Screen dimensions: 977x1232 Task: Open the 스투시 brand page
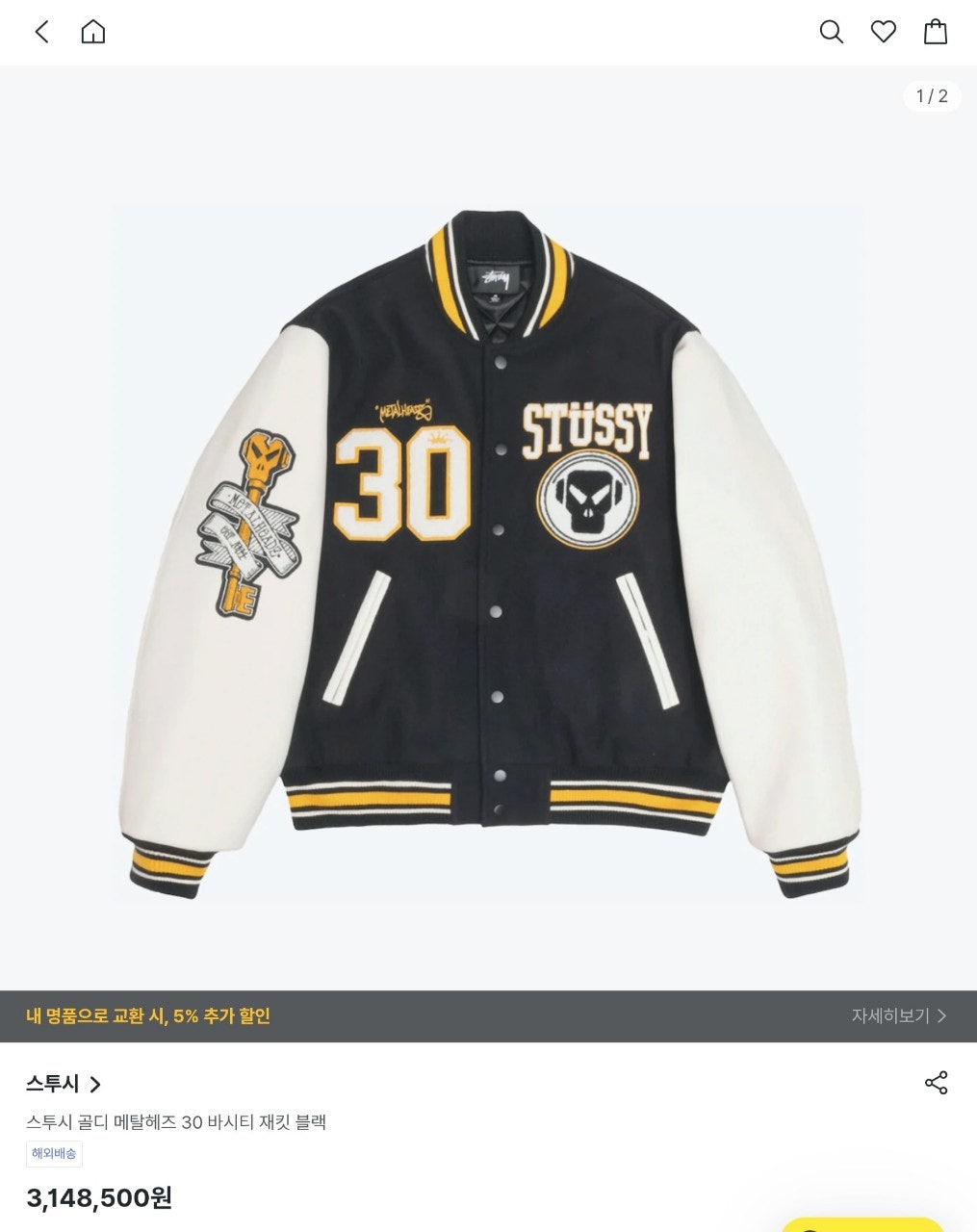[64, 1084]
